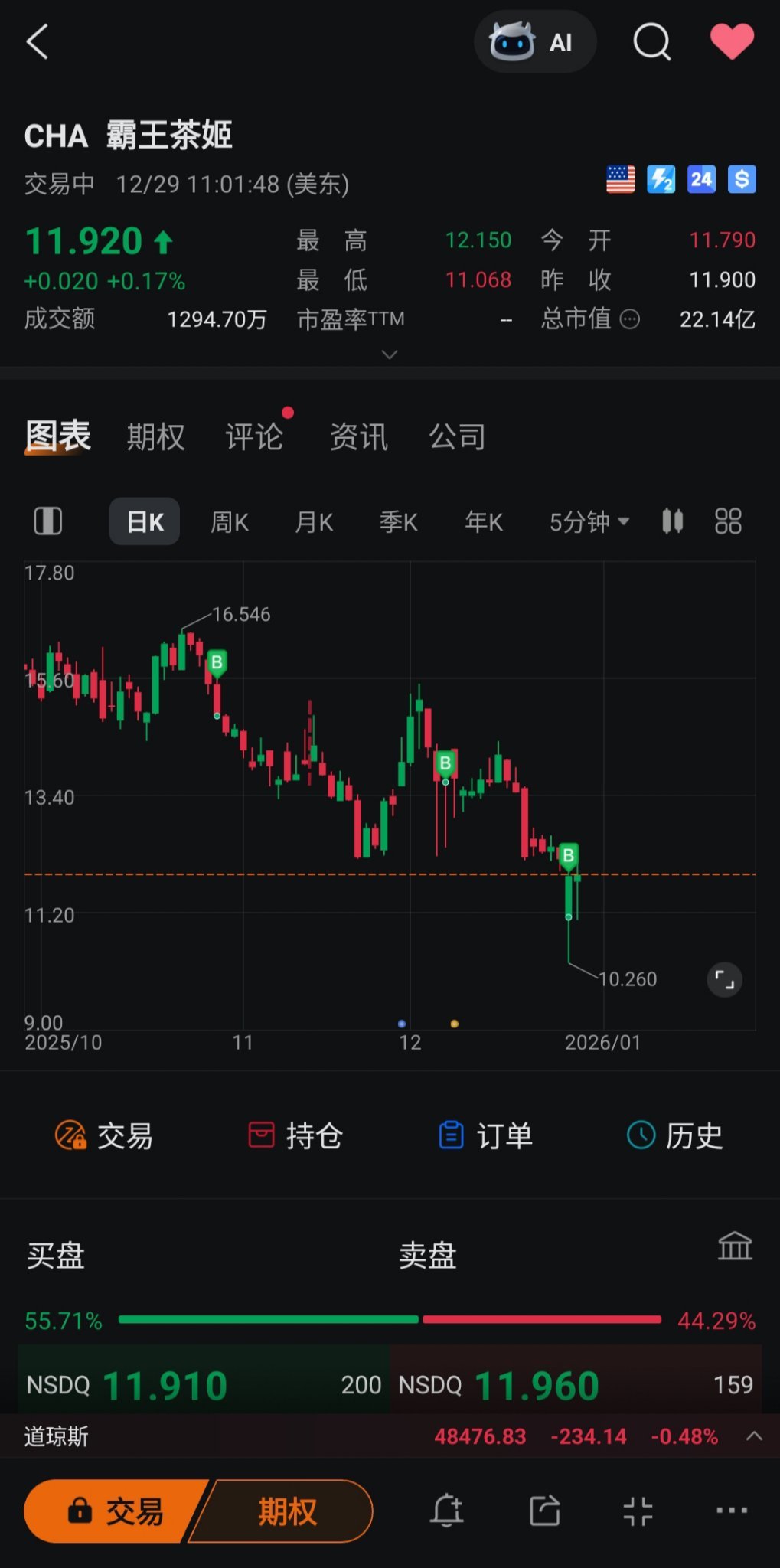
Task: Go back using the top-left arrow
Action: (x=38, y=41)
